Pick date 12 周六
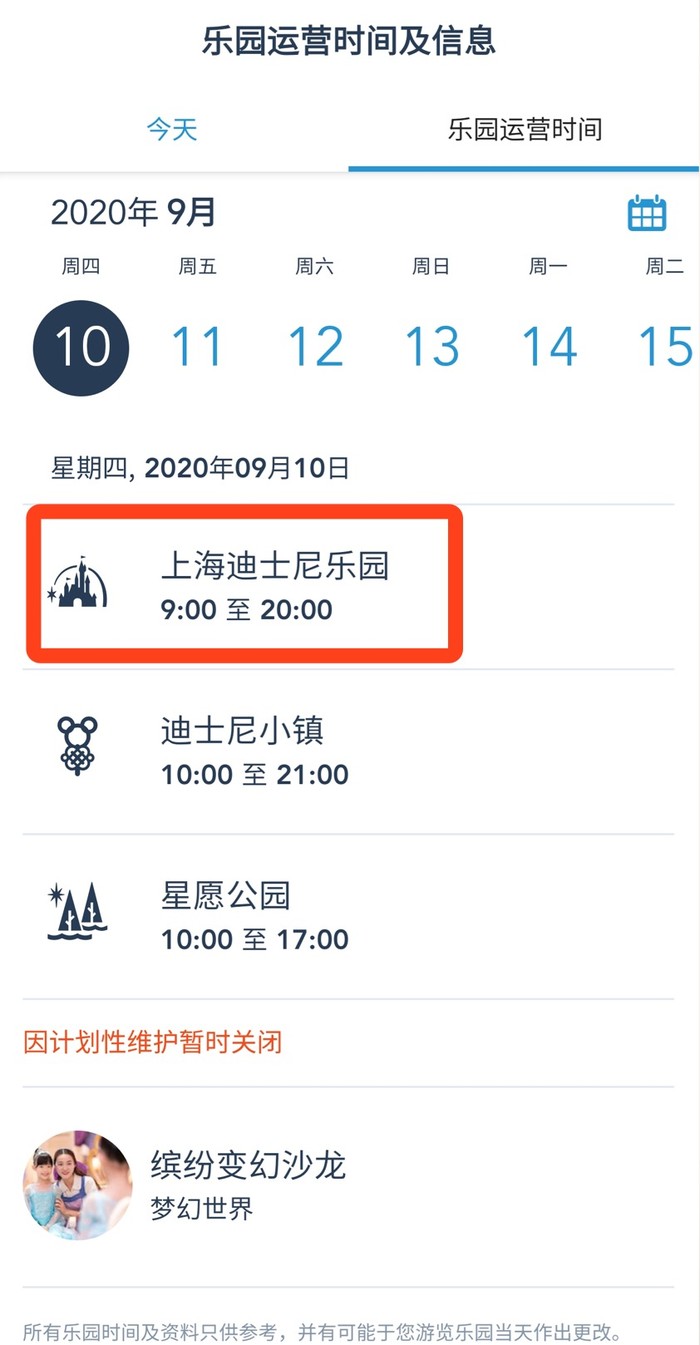 click(x=315, y=346)
